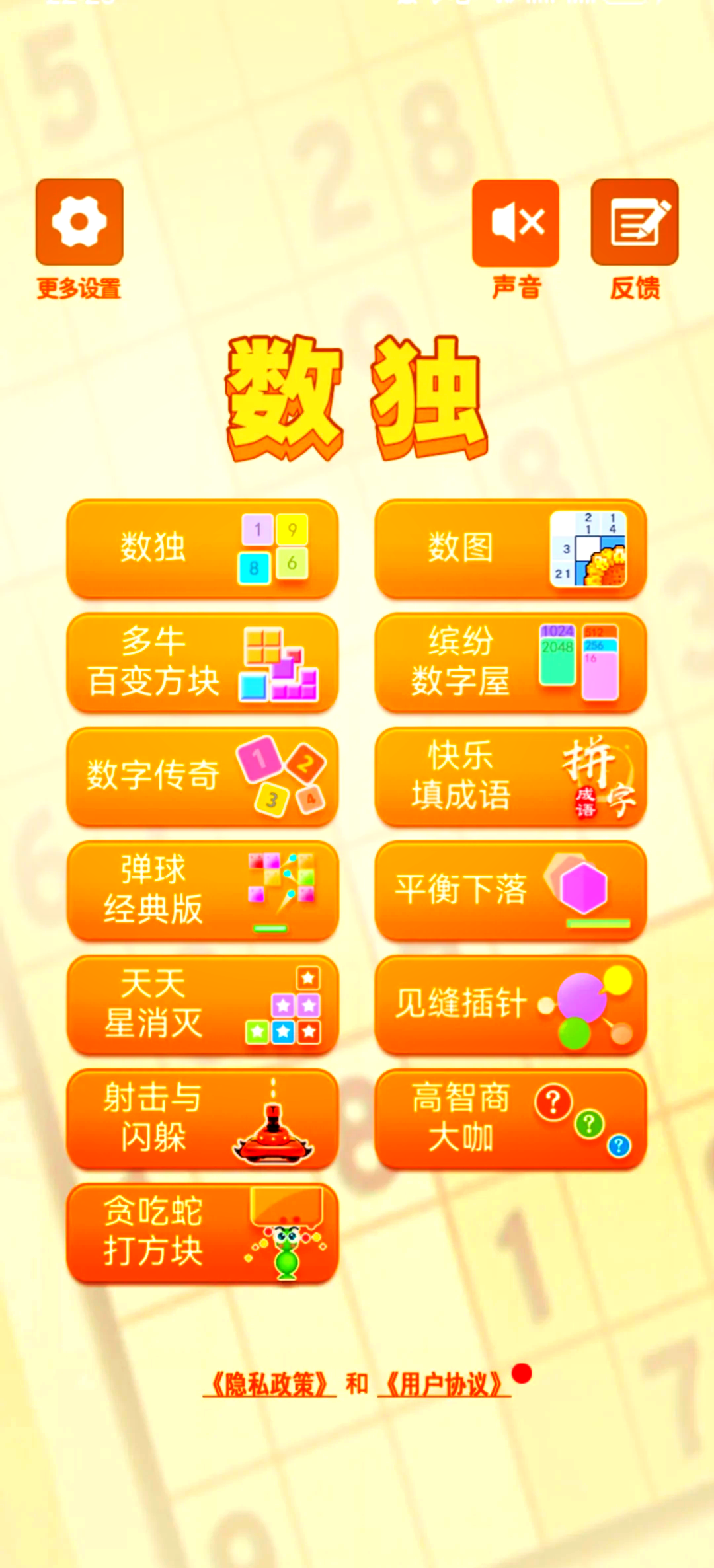The image size is (714, 1568).
Task: Open 高智商大咖 quiz with question marks
Action: 511,1119
